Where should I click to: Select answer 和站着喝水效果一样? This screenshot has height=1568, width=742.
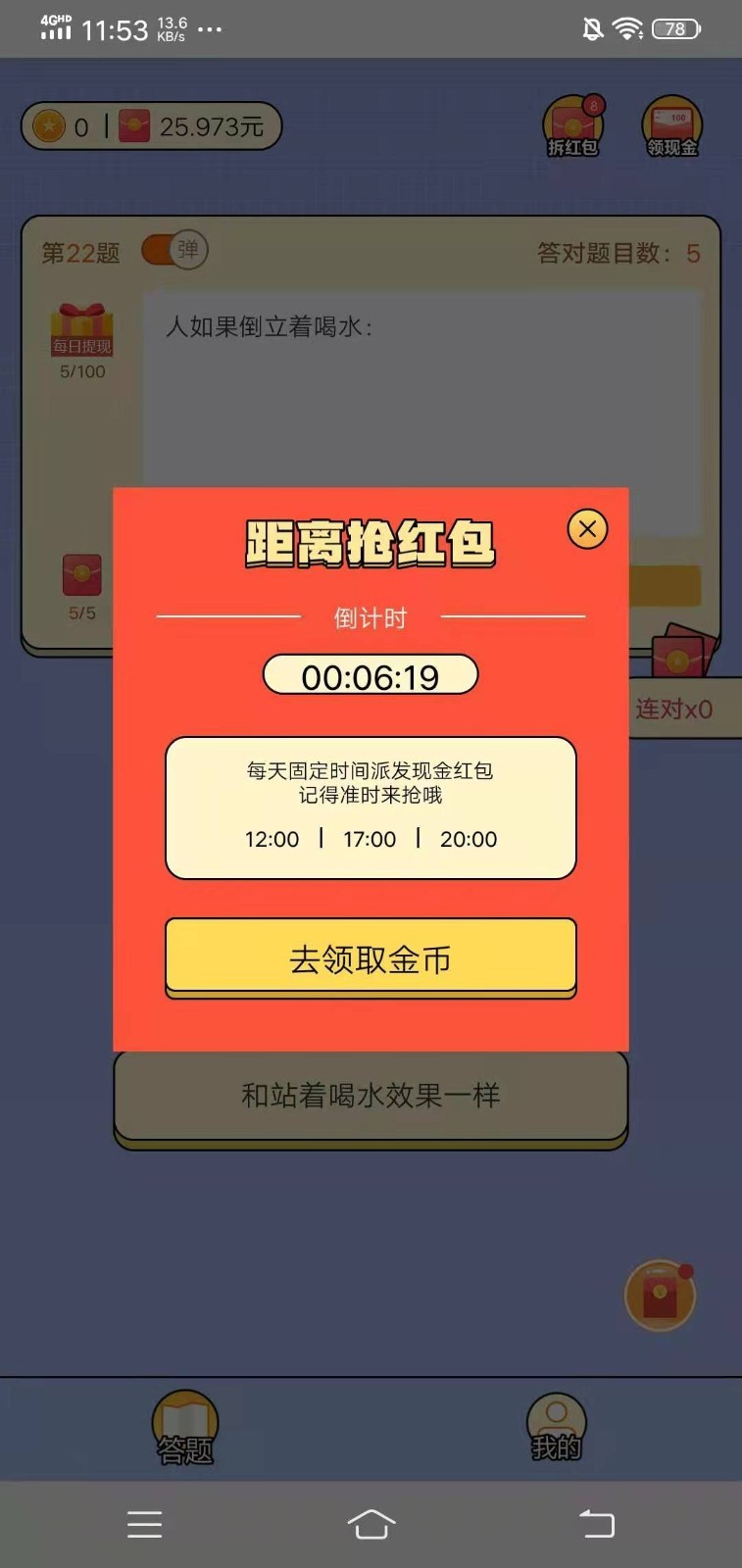(371, 1096)
